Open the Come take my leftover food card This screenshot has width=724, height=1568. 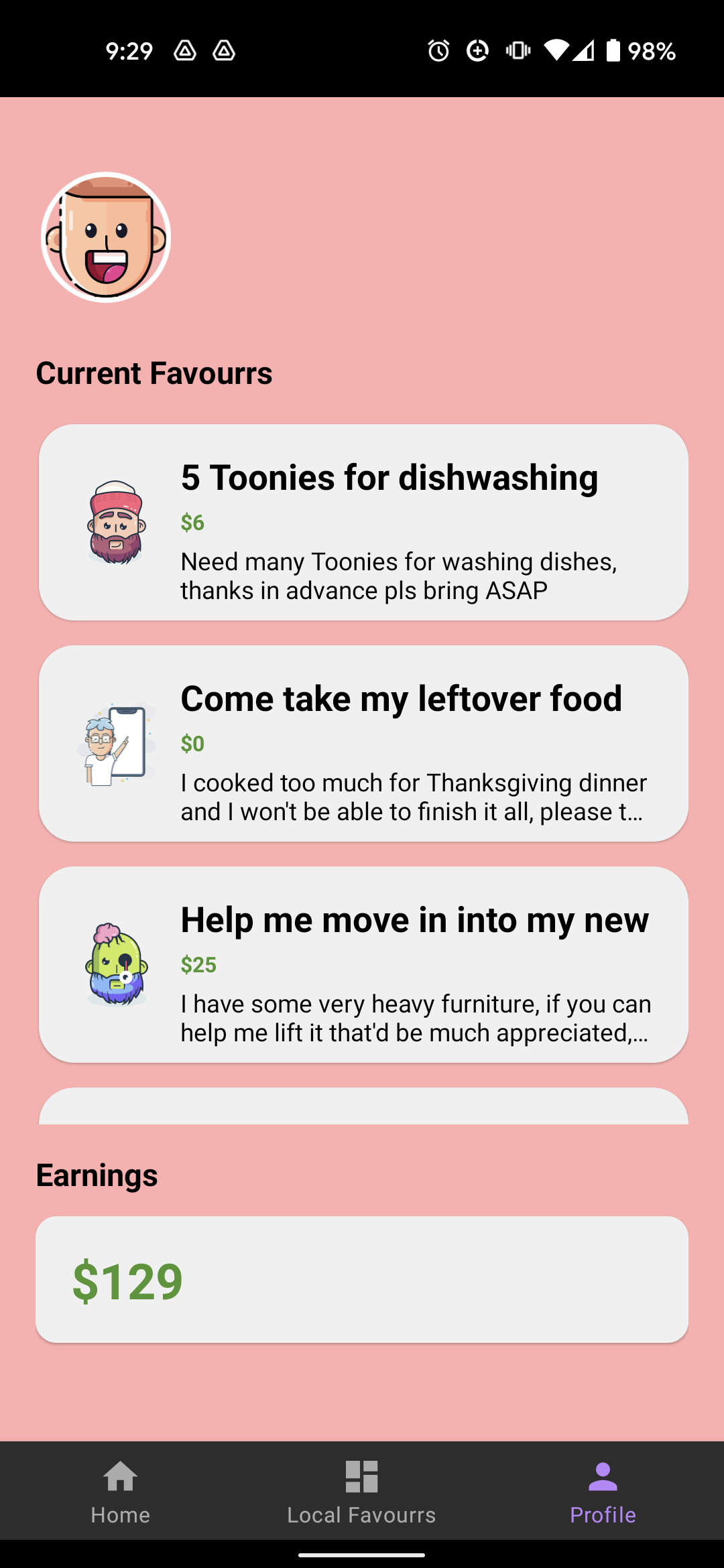point(363,743)
